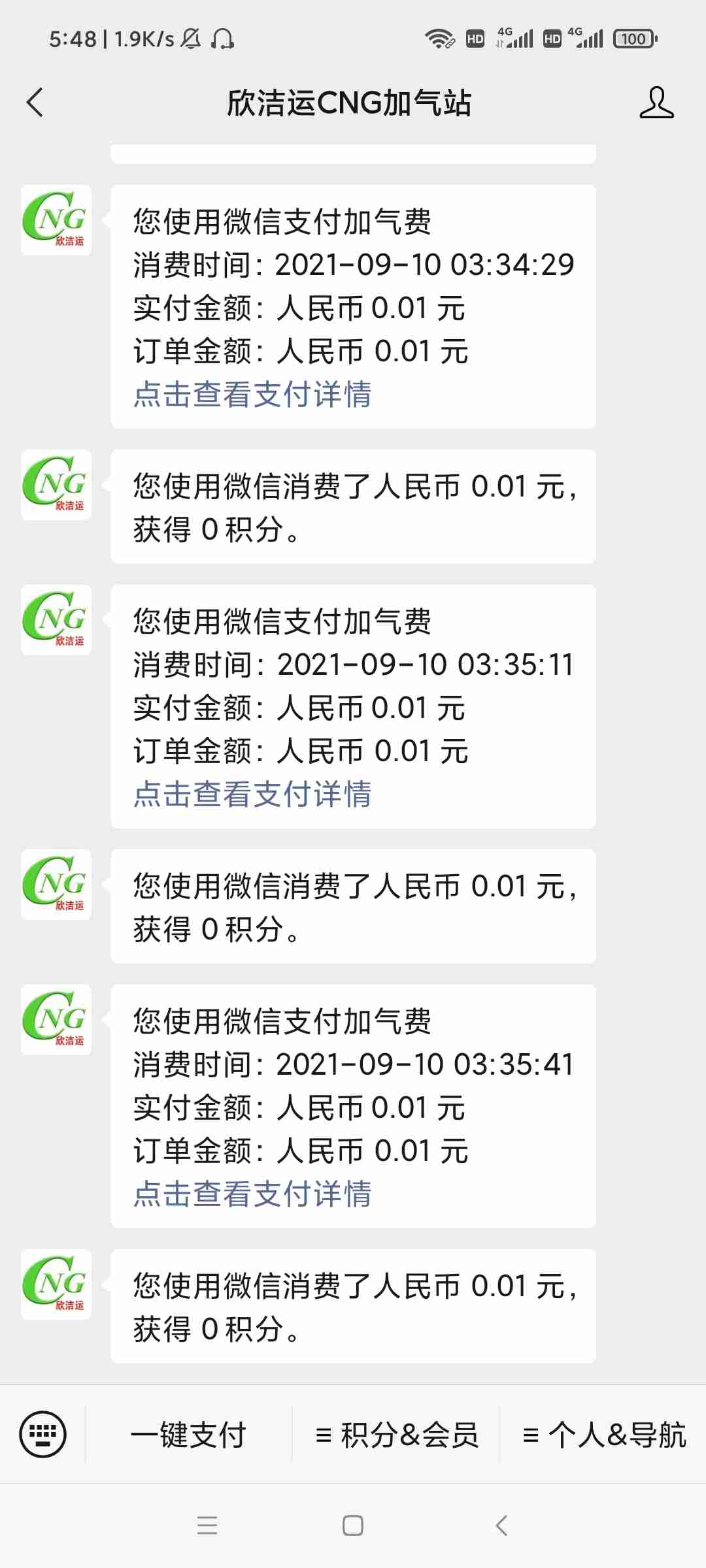
Task: Expand the 个人&导航 menu
Action: [604, 1435]
